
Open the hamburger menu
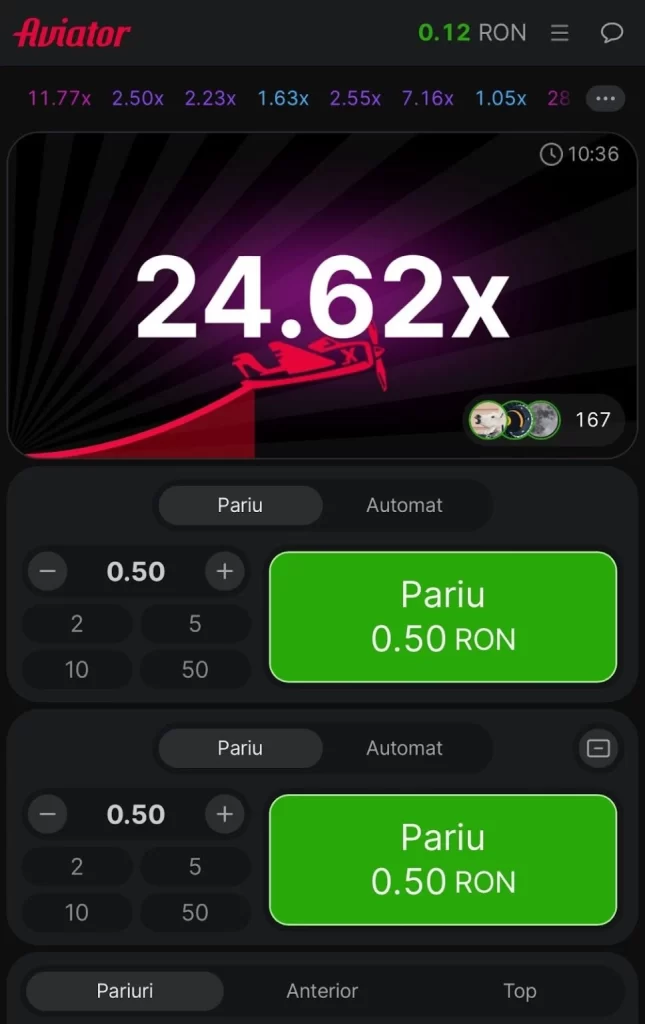(560, 33)
